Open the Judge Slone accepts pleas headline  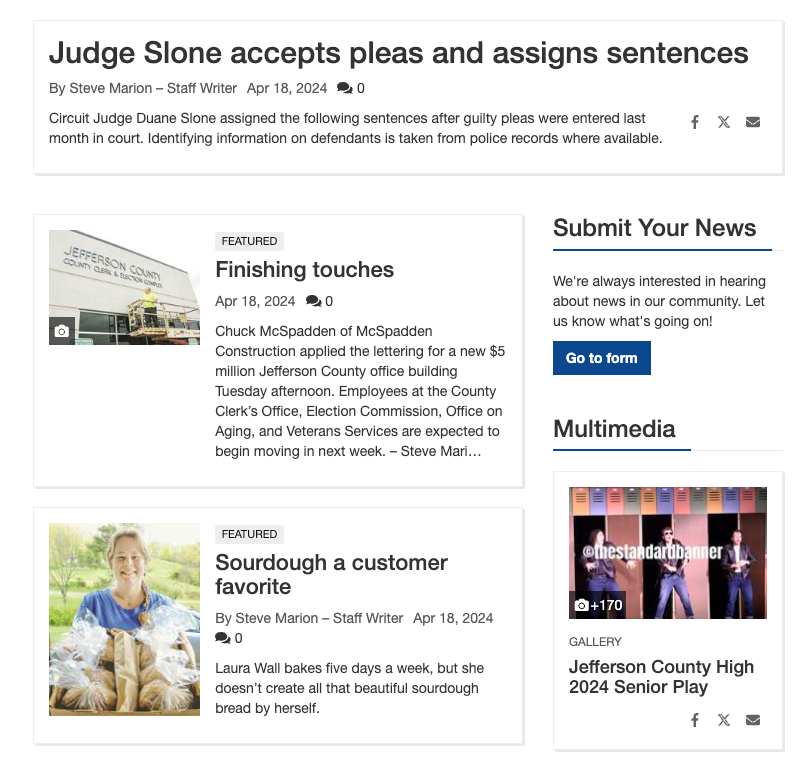[x=398, y=53]
